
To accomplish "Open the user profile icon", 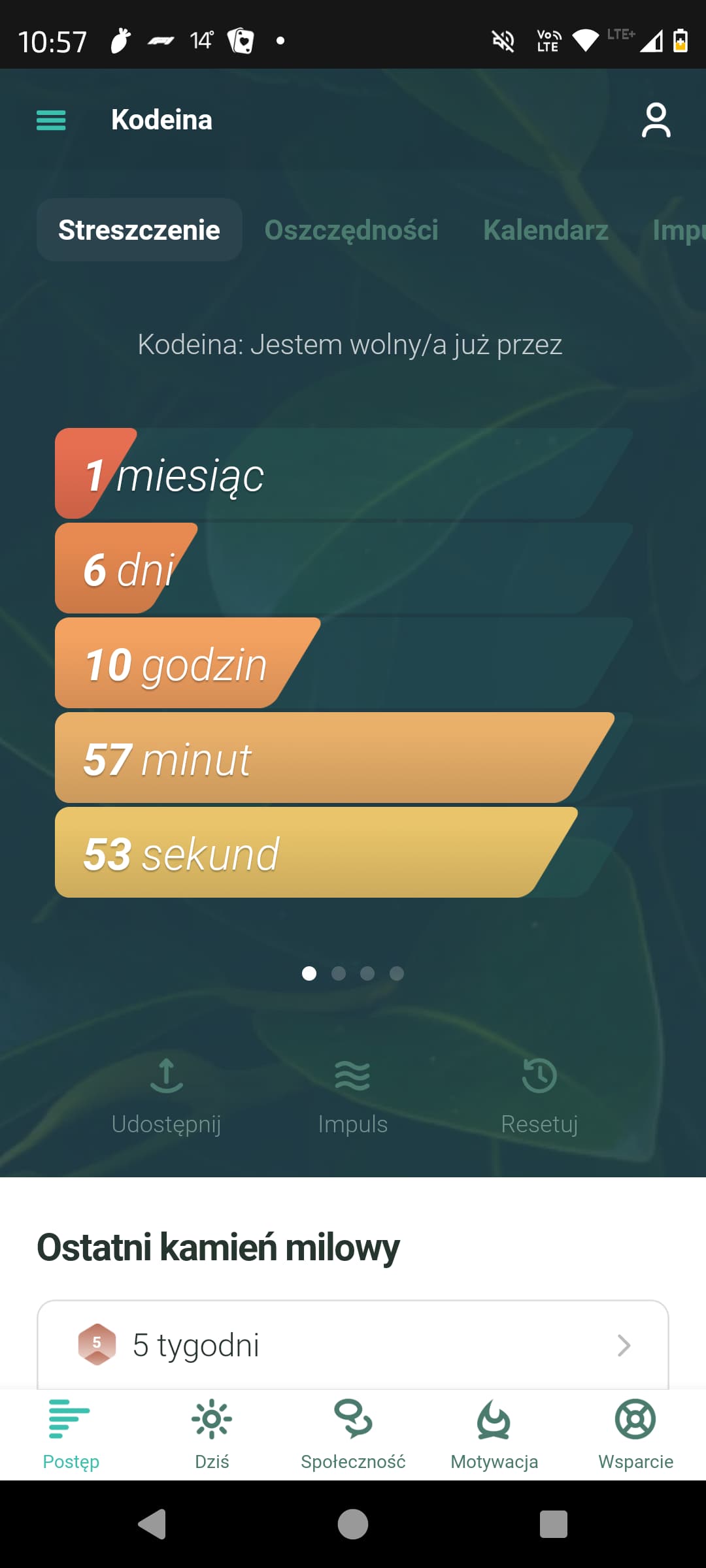I will tap(656, 120).
